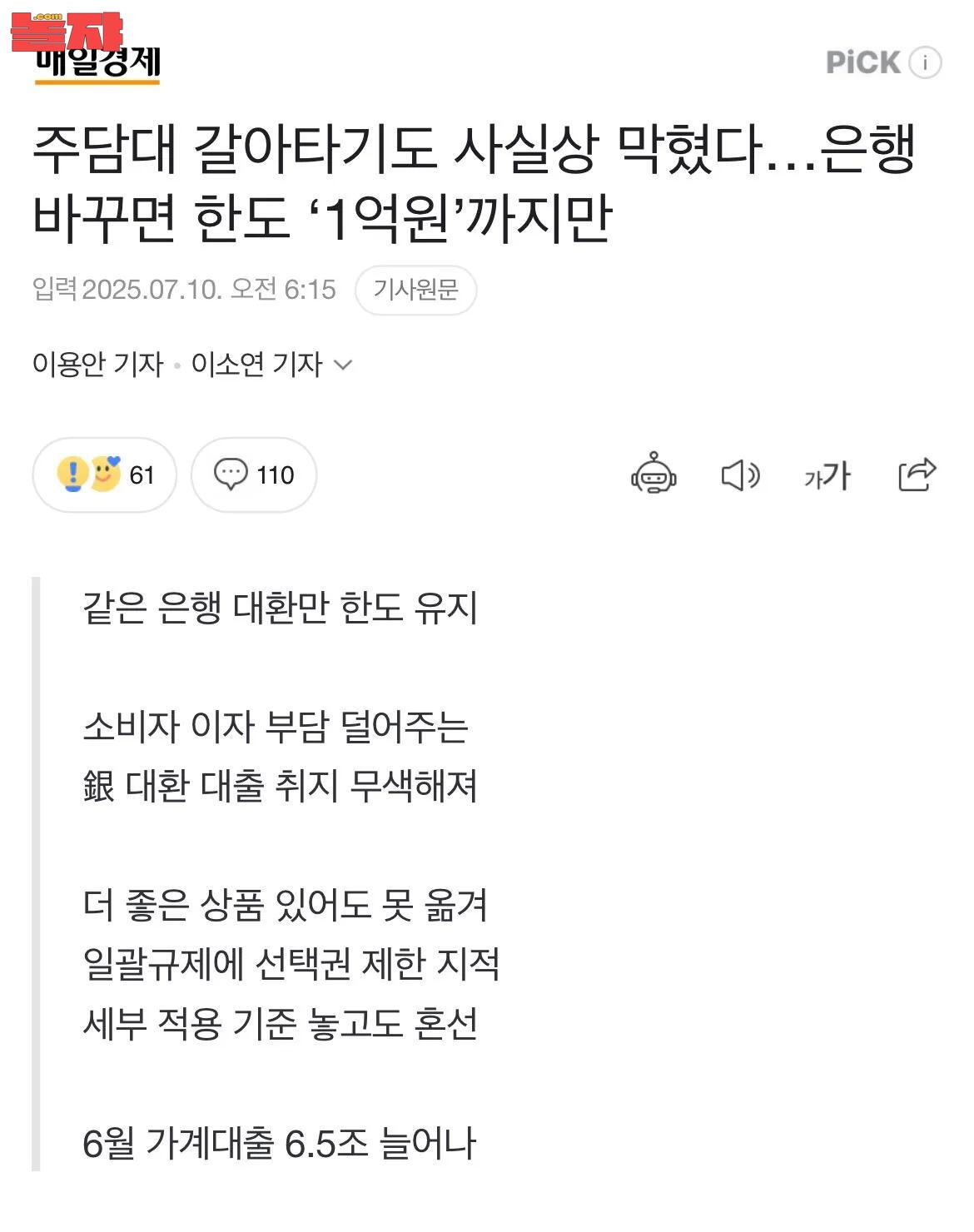Open the 기사원문 original article button
Image resolution: width=974 pixels, height=1232 pixels.
[415, 290]
